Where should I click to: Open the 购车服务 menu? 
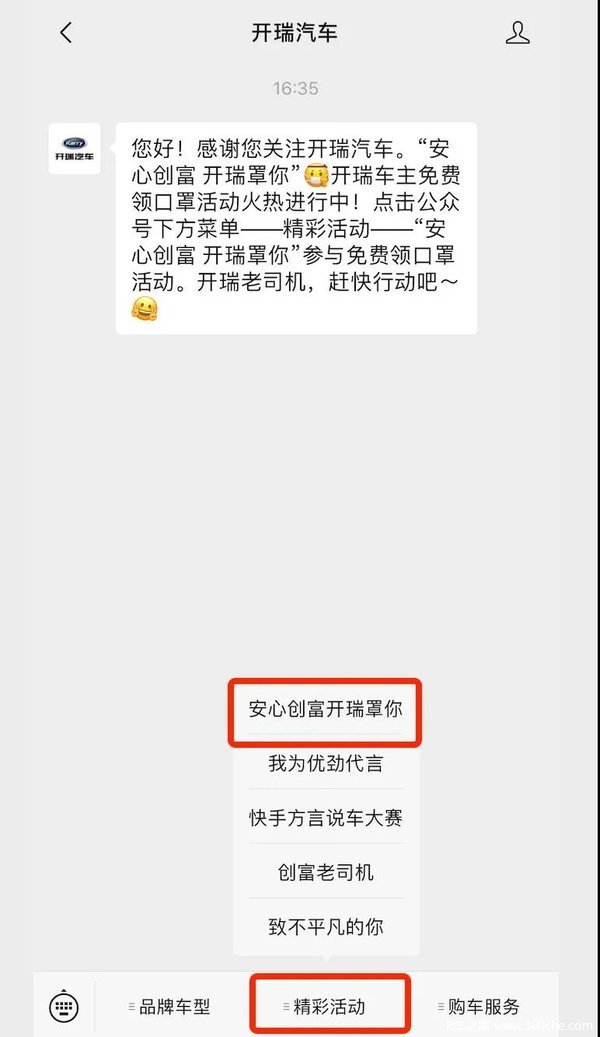[482, 1006]
